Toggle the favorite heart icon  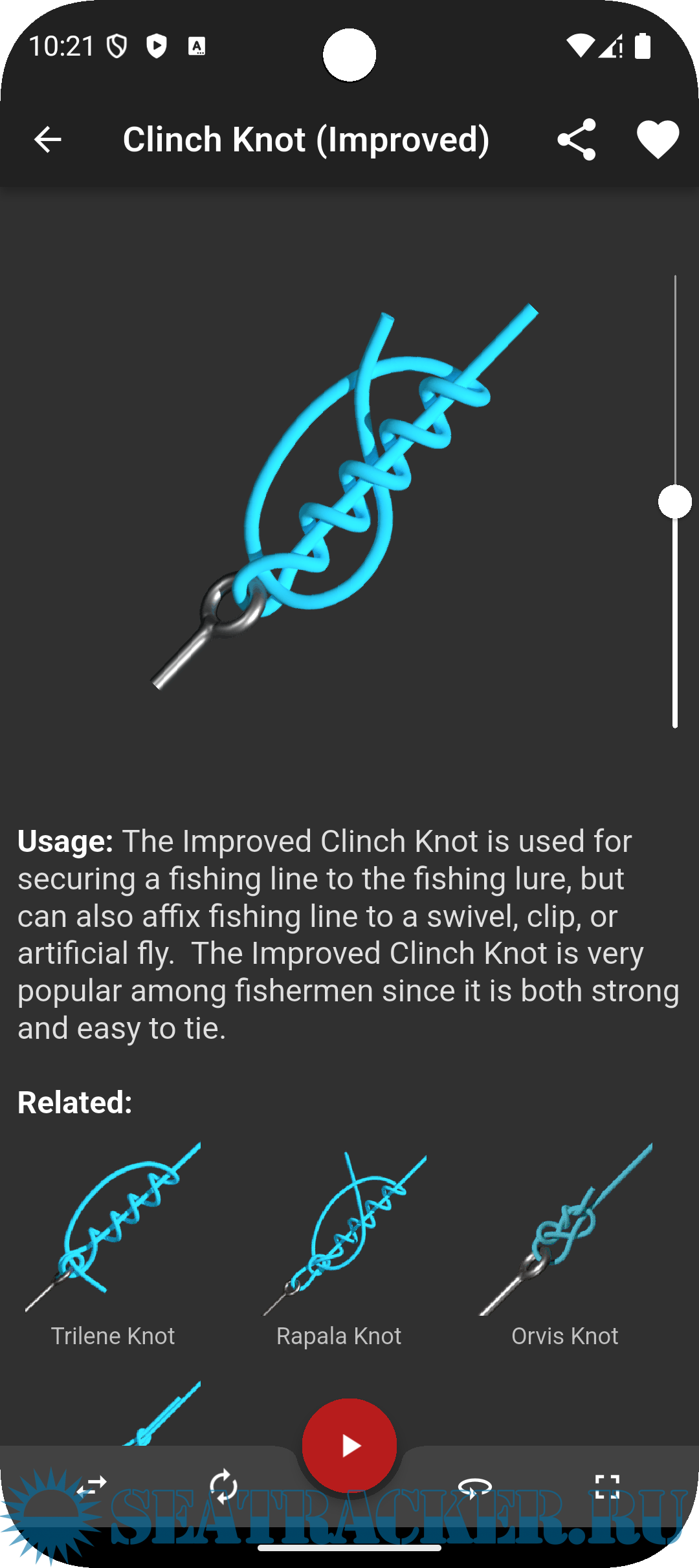(658, 140)
